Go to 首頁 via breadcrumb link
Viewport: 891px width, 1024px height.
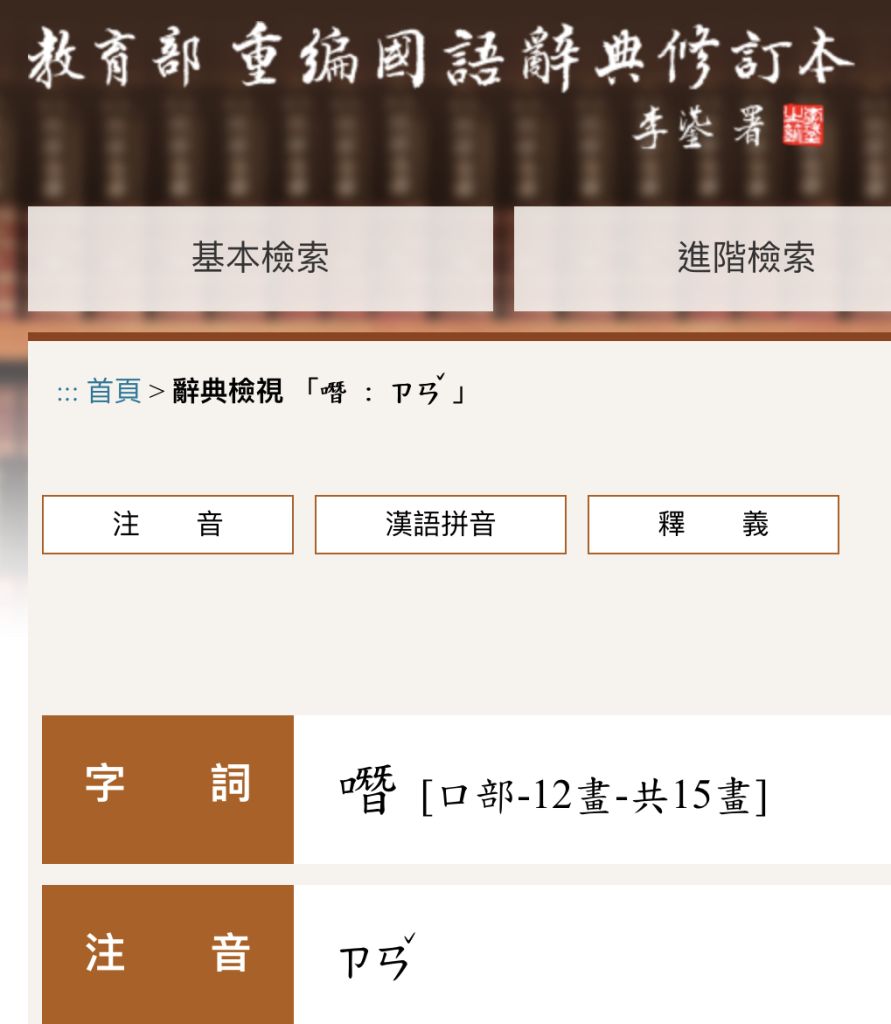pos(114,392)
